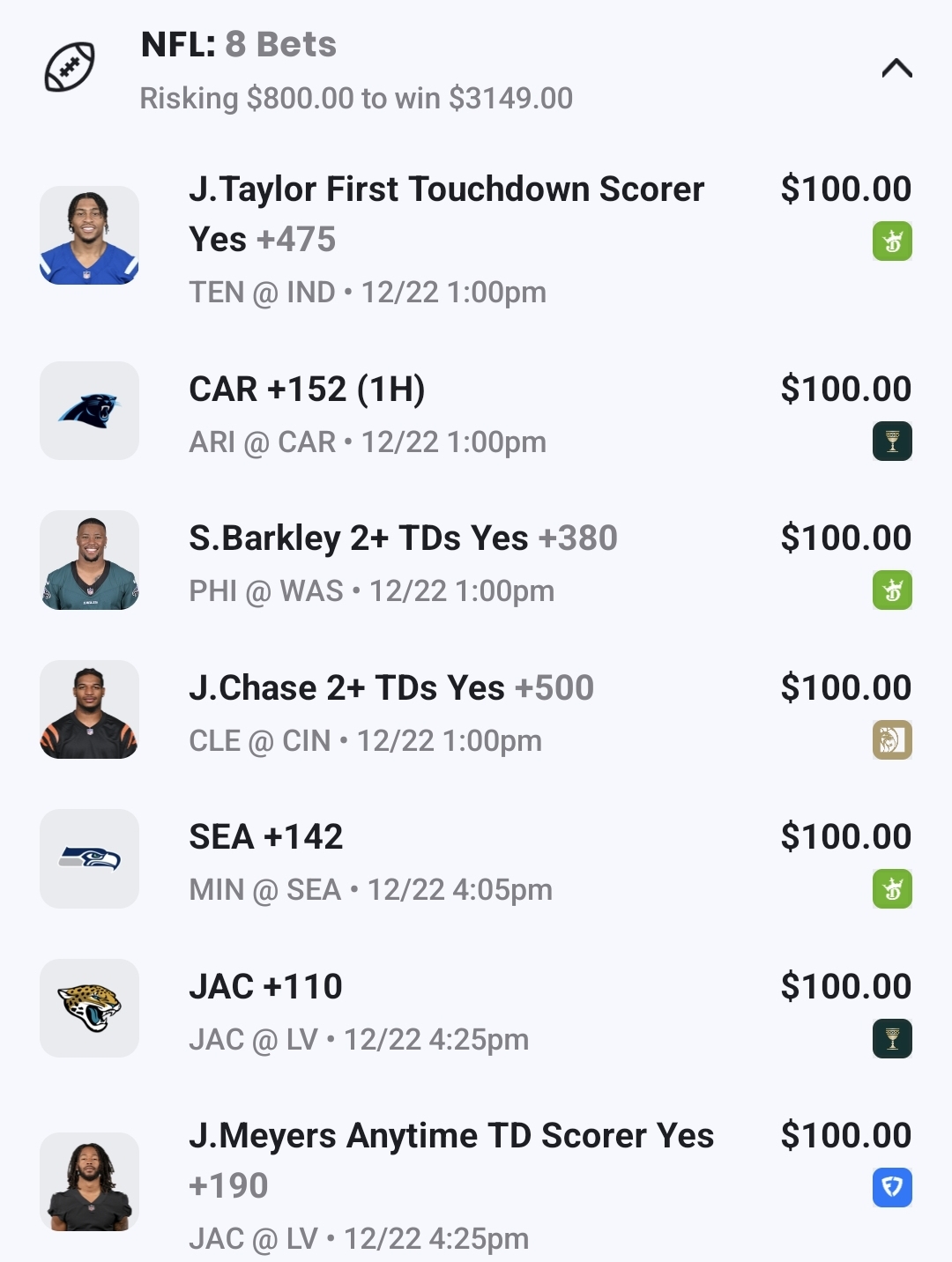Click the $100.00 stake on the J.Chase bet
Image resolution: width=952 pixels, height=1262 pixels.
click(845, 686)
